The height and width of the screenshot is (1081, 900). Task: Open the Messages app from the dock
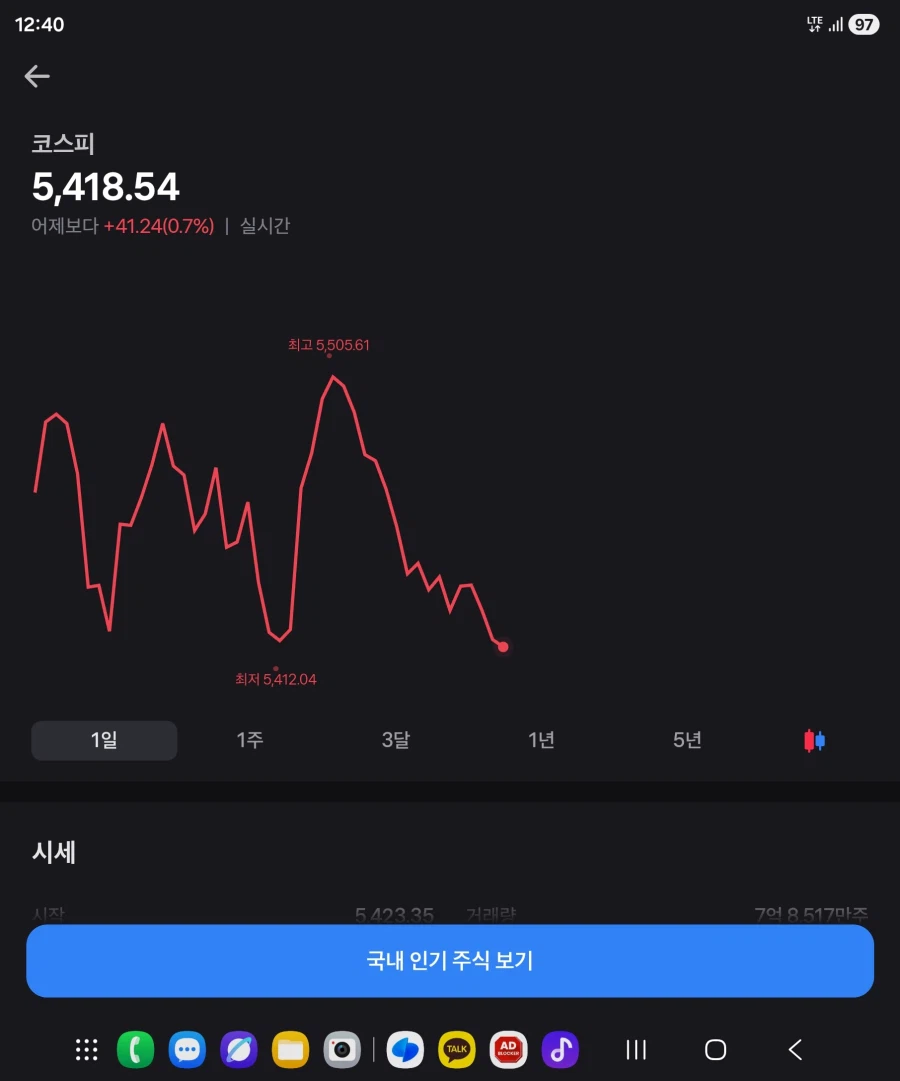click(187, 1050)
